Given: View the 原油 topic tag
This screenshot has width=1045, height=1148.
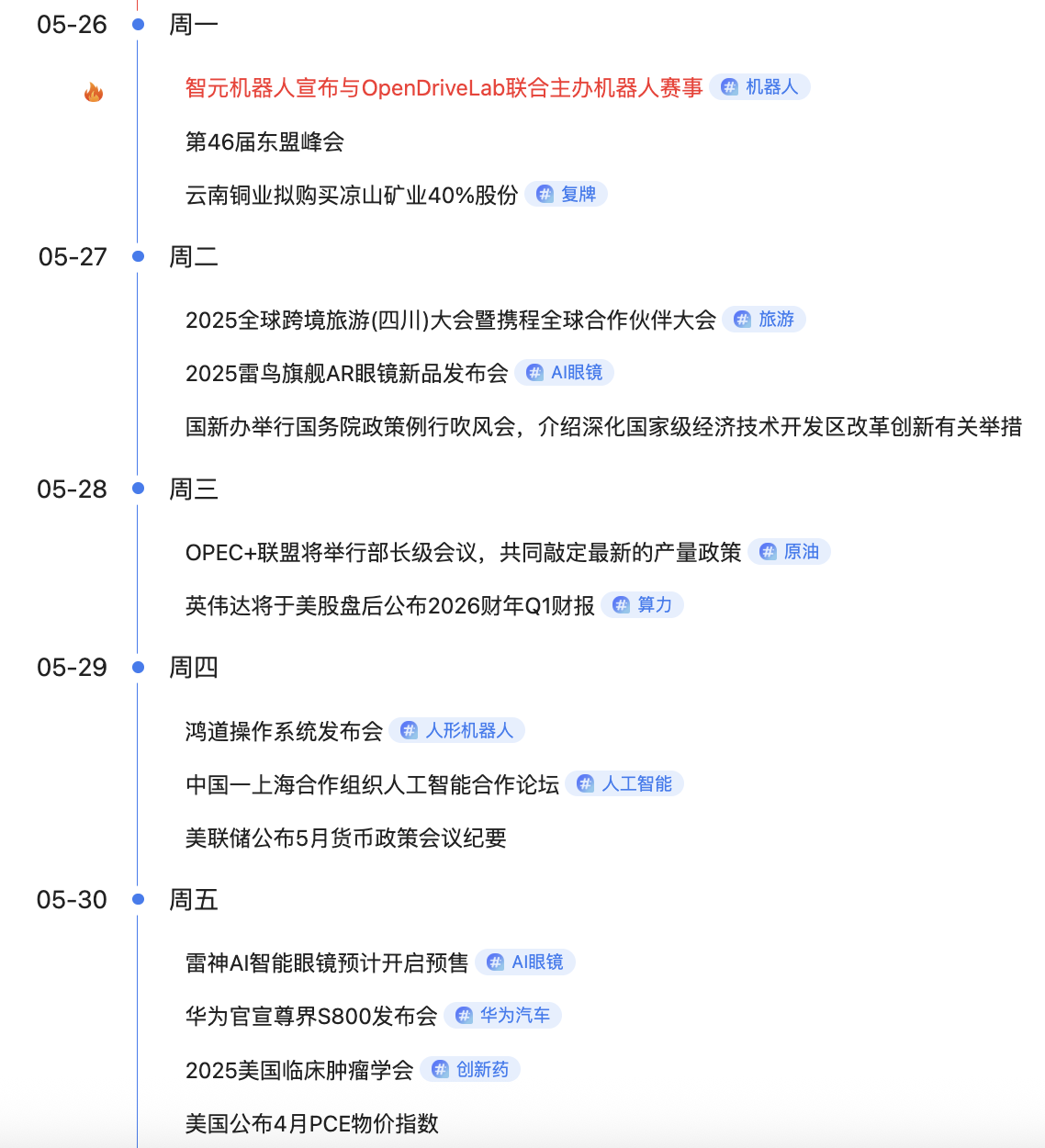Looking at the screenshot, I should 790,552.
